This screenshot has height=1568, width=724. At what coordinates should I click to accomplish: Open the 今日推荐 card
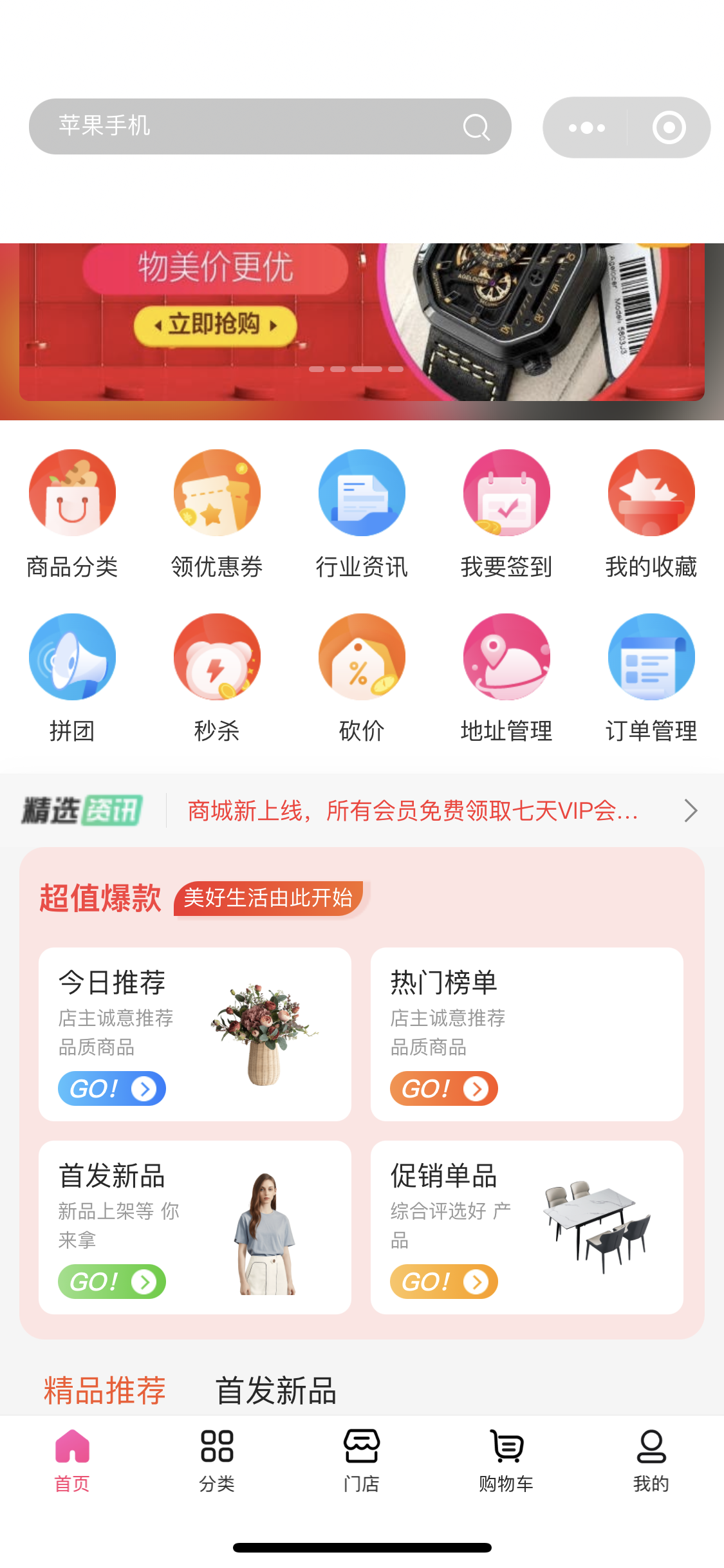pyautogui.click(x=194, y=1034)
